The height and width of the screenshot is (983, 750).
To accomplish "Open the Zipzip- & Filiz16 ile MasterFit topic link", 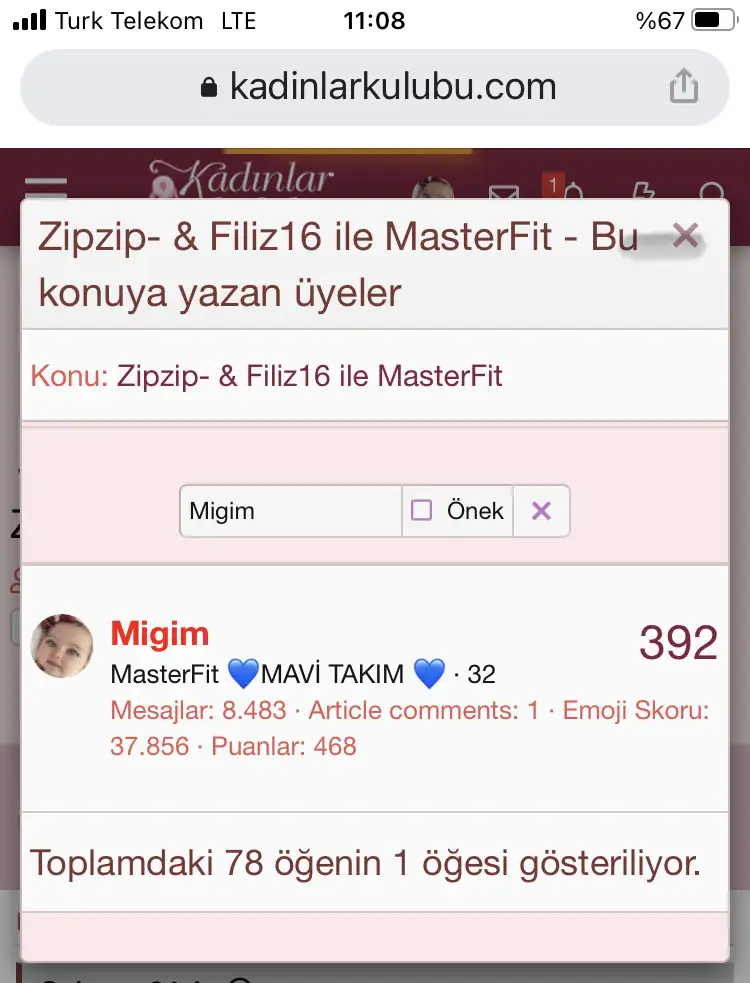I will 309,376.
